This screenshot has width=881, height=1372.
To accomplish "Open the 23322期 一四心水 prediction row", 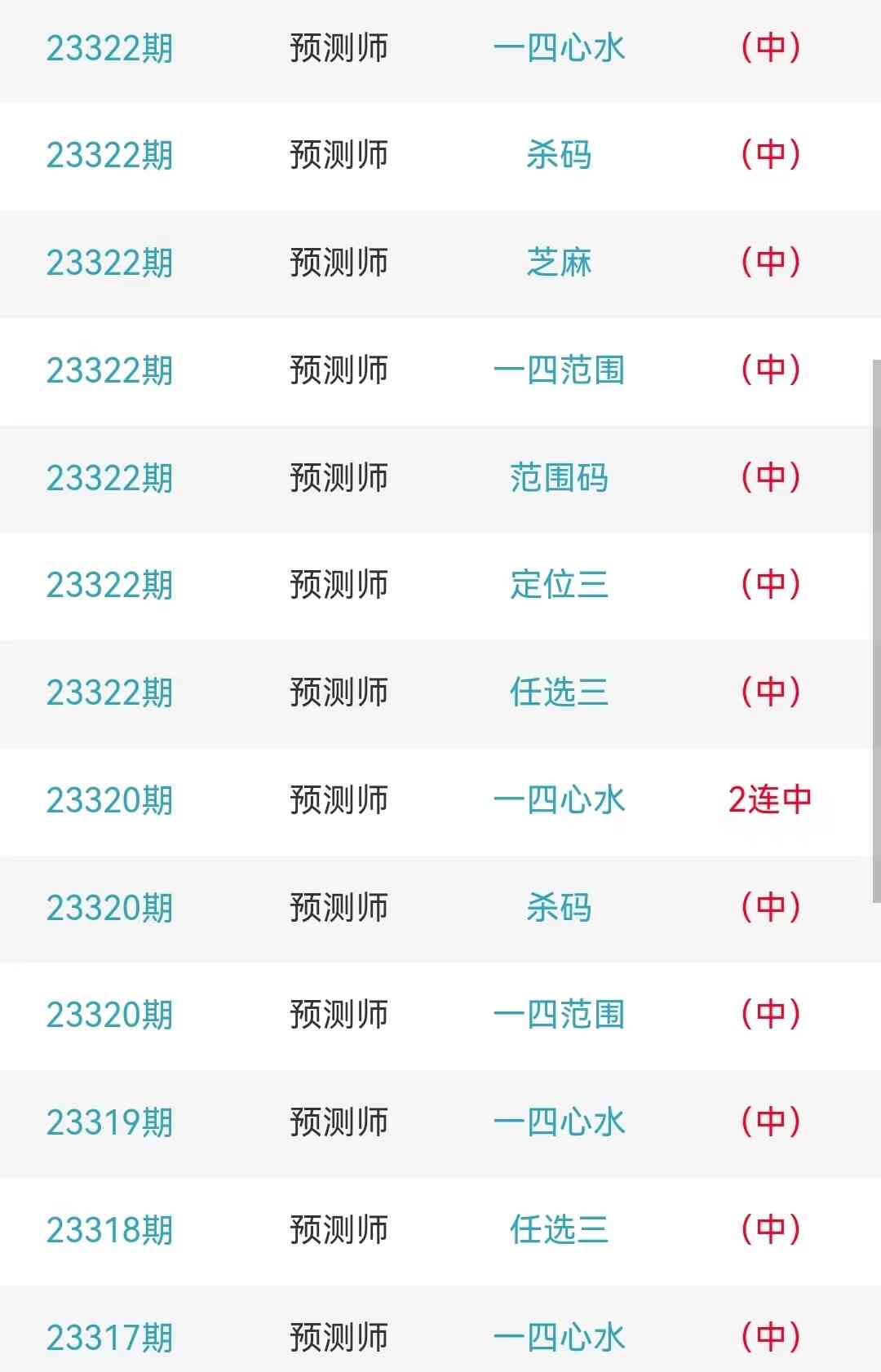I will (x=559, y=48).
